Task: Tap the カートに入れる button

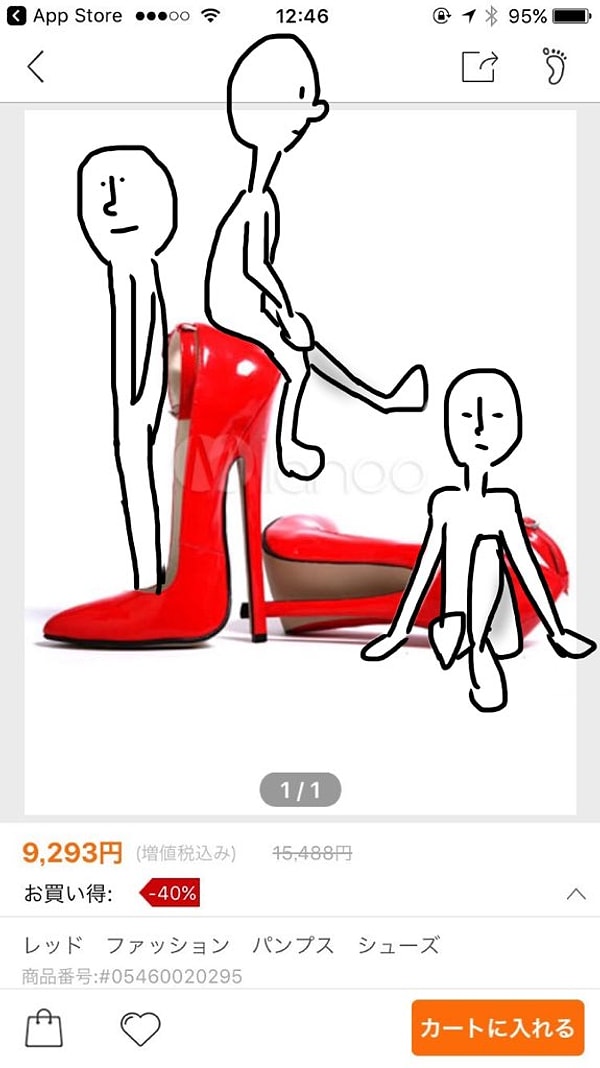Action: point(497,1028)
